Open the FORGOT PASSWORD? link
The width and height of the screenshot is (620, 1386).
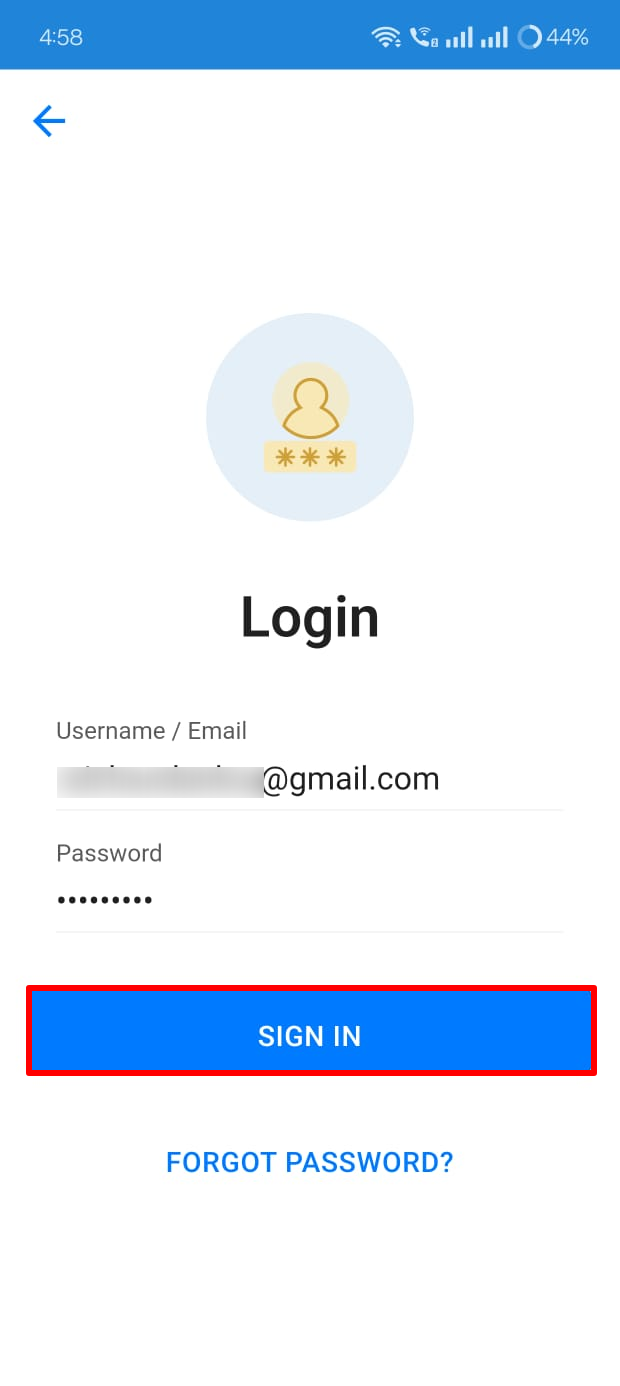310,1162
